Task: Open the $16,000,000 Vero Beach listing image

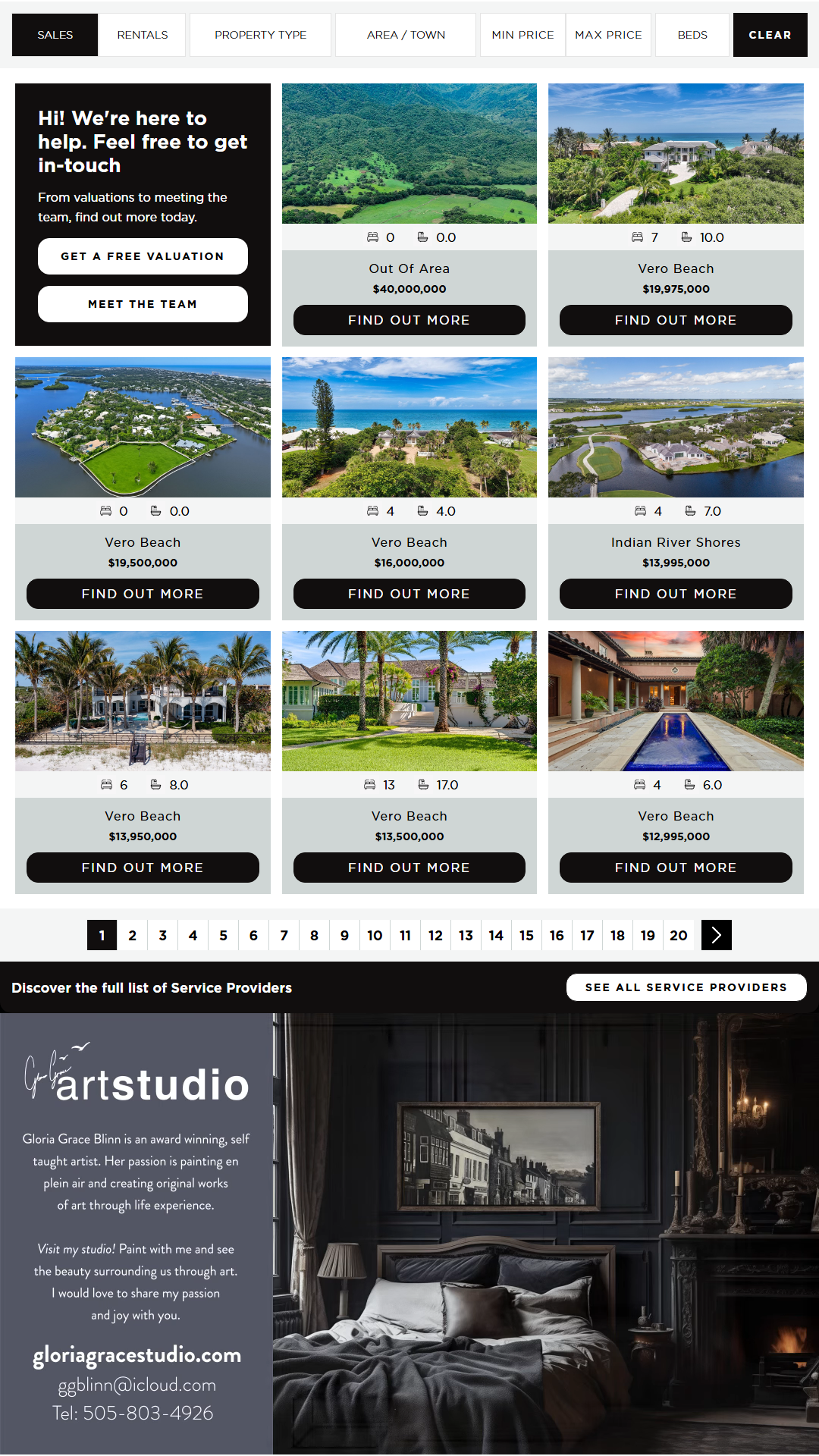Action: [x=409, y=427]
